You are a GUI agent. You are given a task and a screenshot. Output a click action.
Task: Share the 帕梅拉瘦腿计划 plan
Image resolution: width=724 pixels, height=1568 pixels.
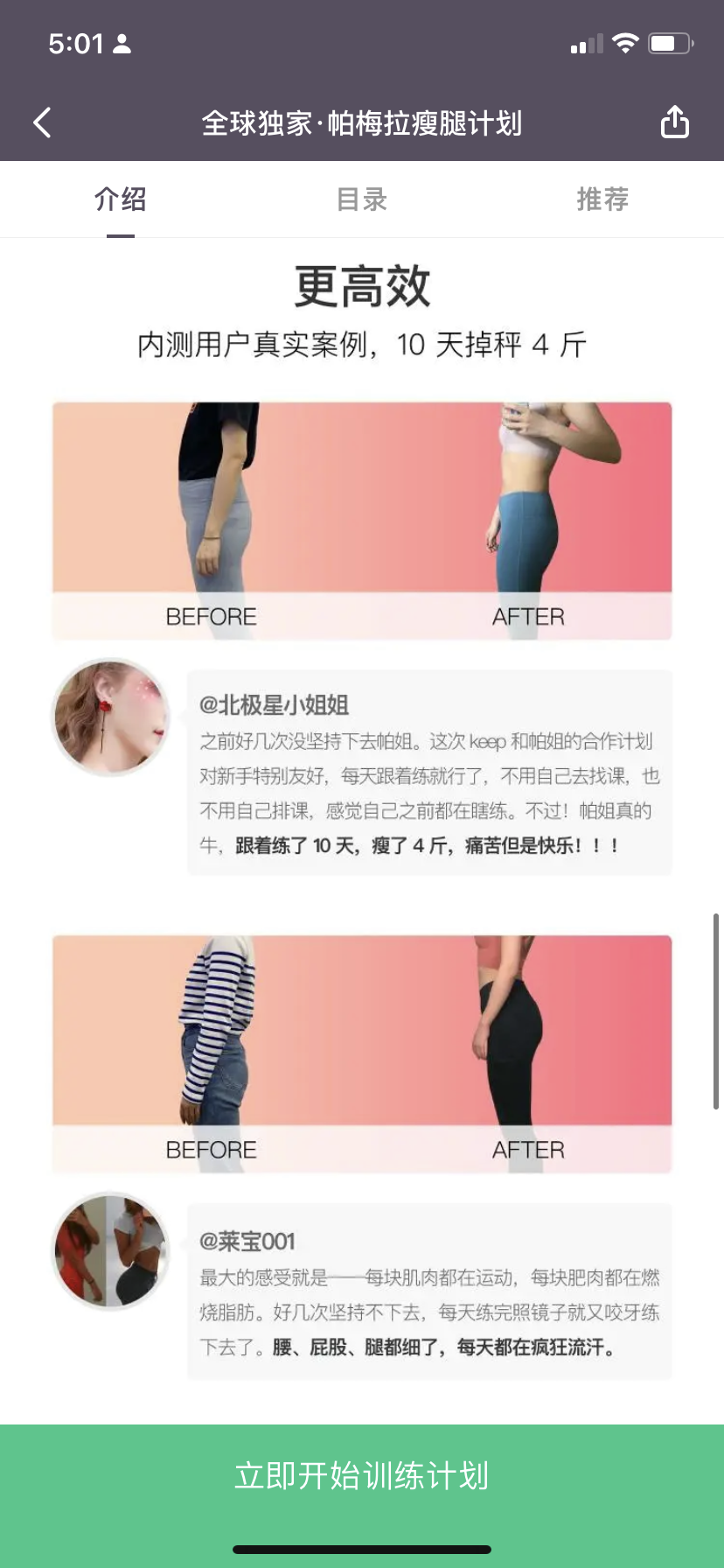click(674, 122)
